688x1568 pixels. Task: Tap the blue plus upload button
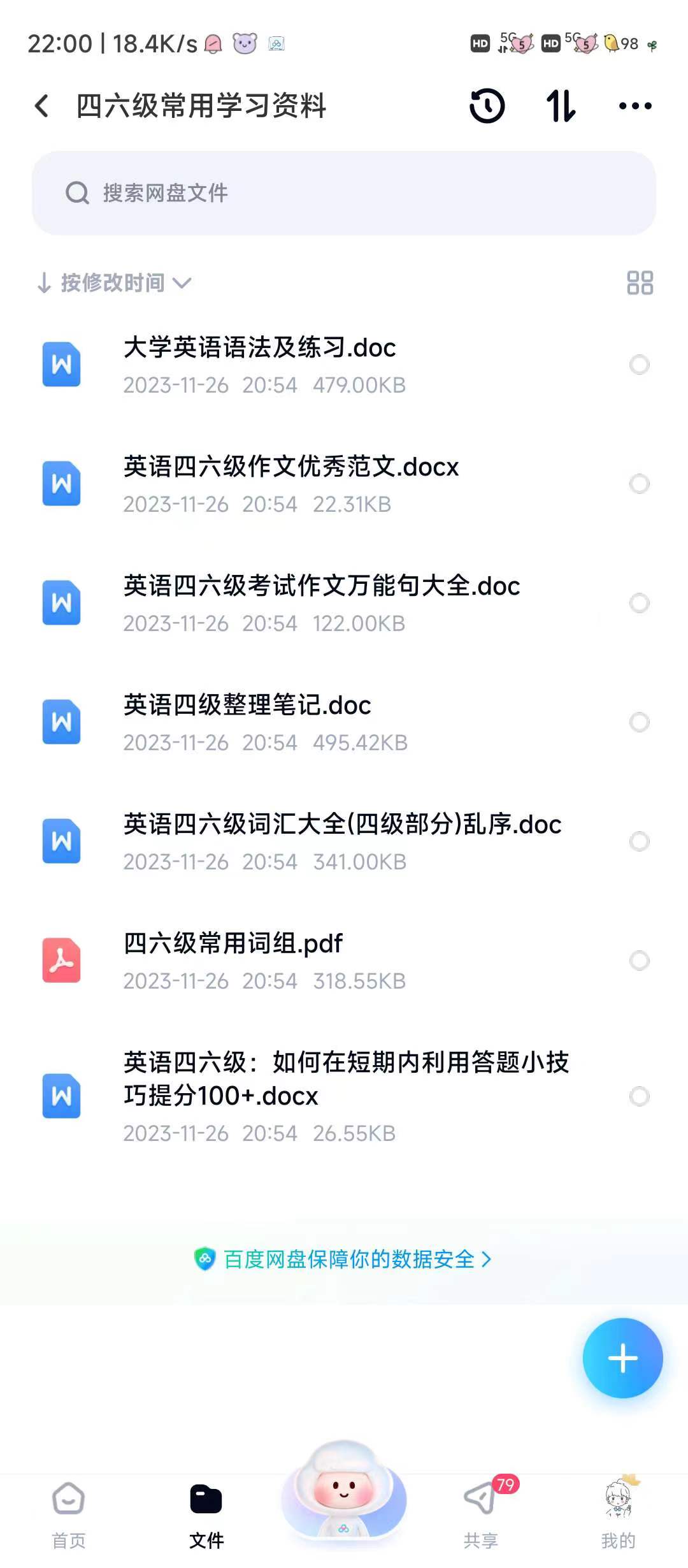point(622,1358)
